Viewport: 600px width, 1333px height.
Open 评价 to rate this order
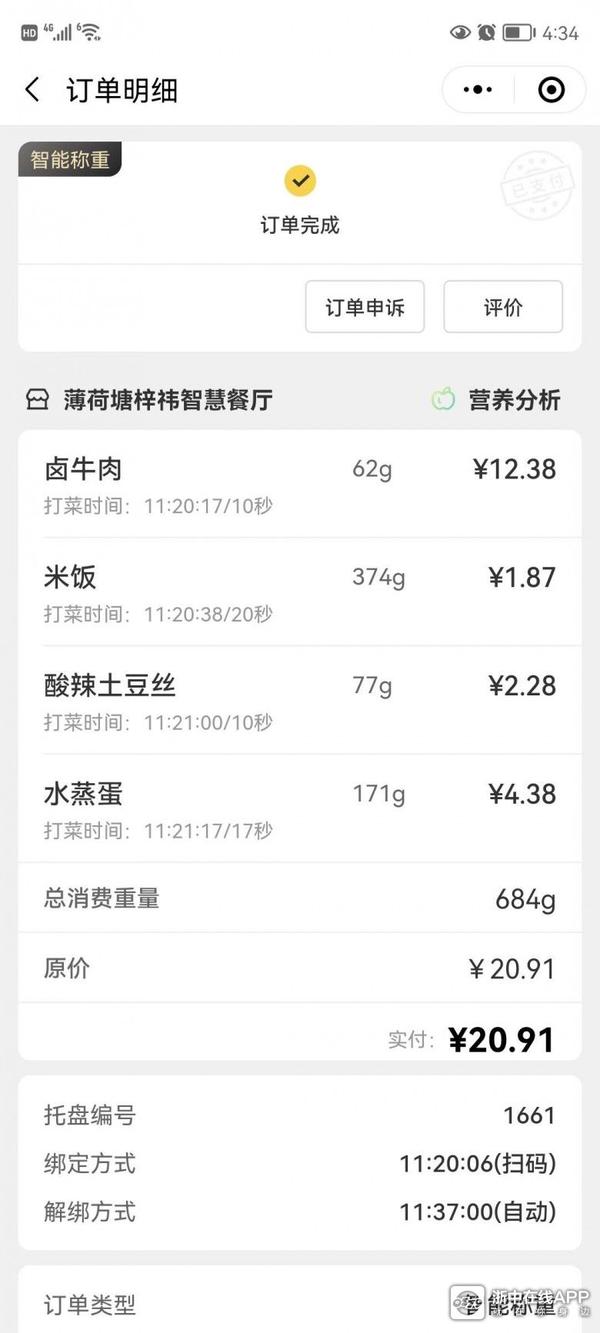pos(503,307)
